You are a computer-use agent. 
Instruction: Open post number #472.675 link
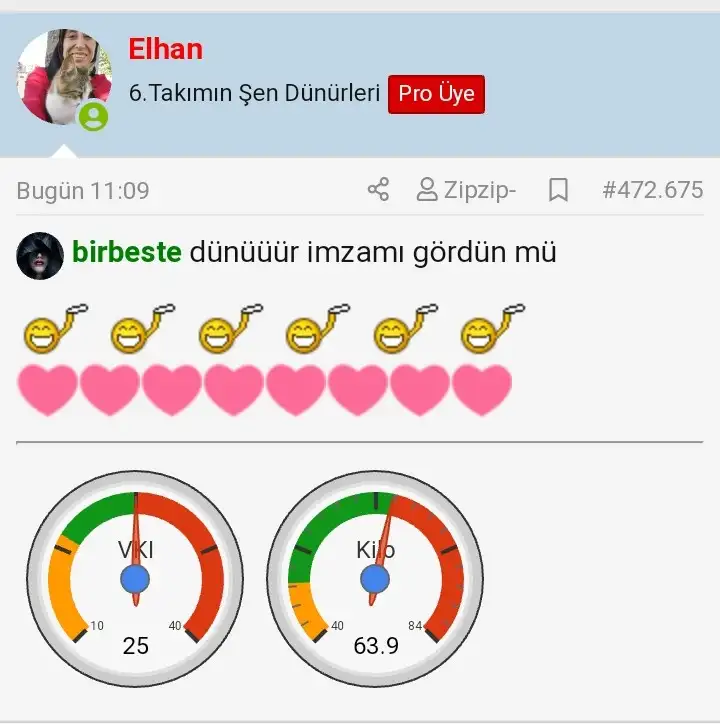(652, 189)
